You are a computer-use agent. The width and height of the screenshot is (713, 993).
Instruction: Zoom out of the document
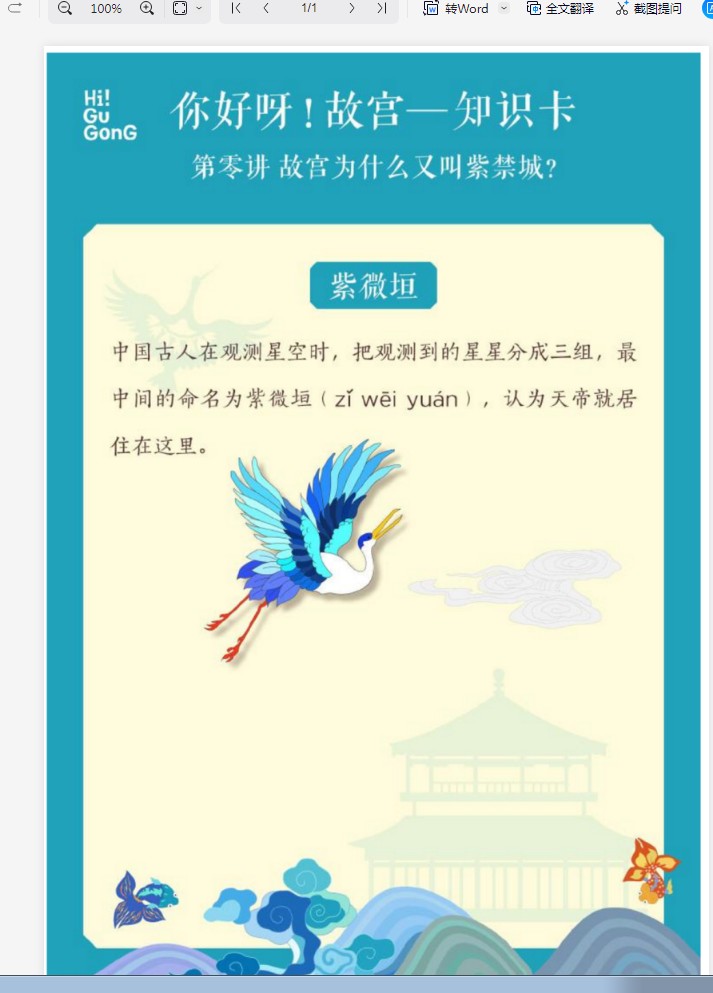click(65, 8)
